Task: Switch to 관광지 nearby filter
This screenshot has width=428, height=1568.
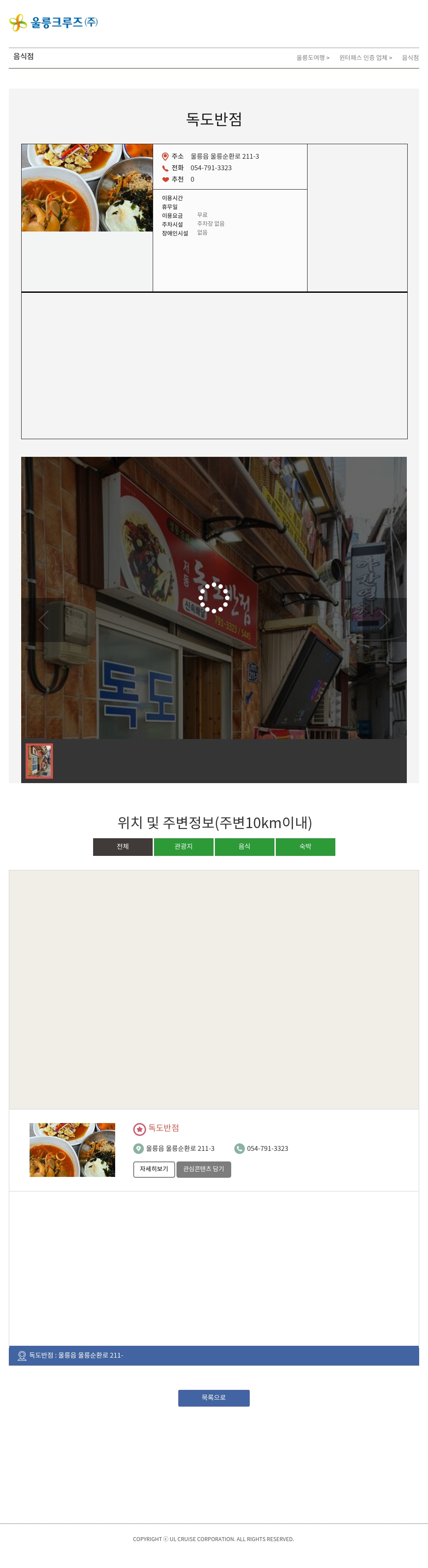Action: point(183,847)
